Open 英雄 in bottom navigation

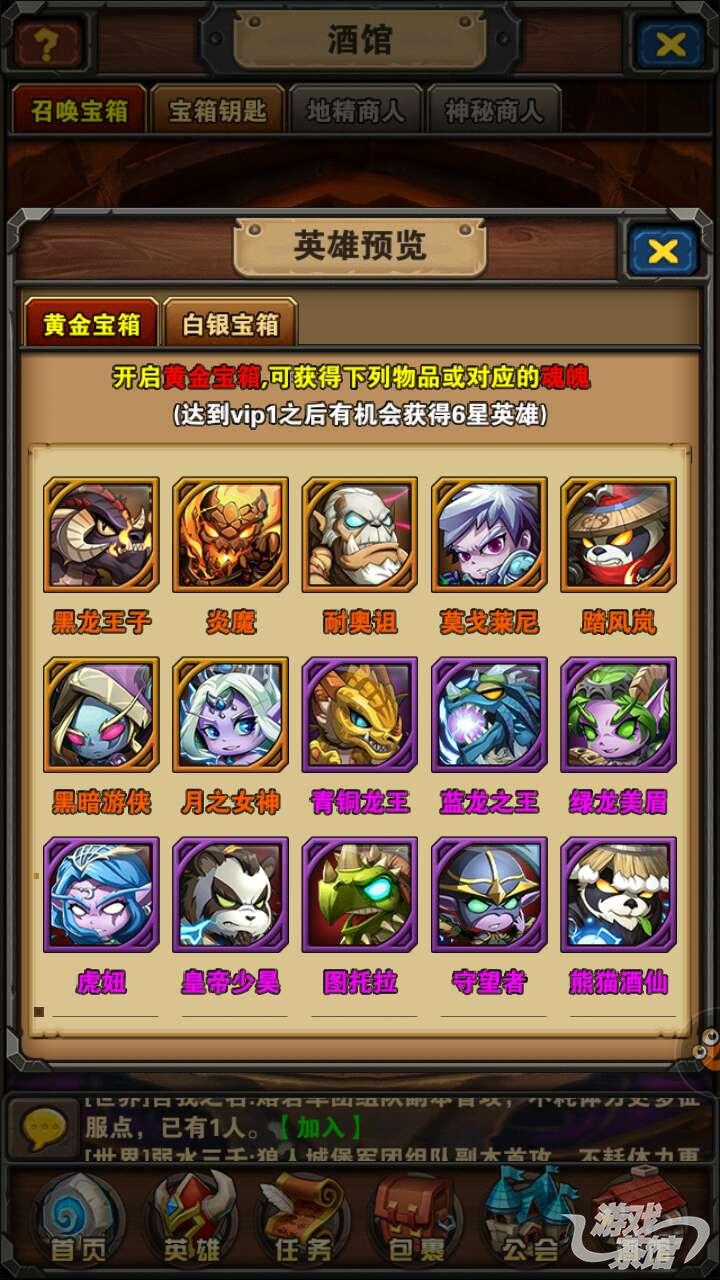pyautogui.click(x=192, y=1218)
